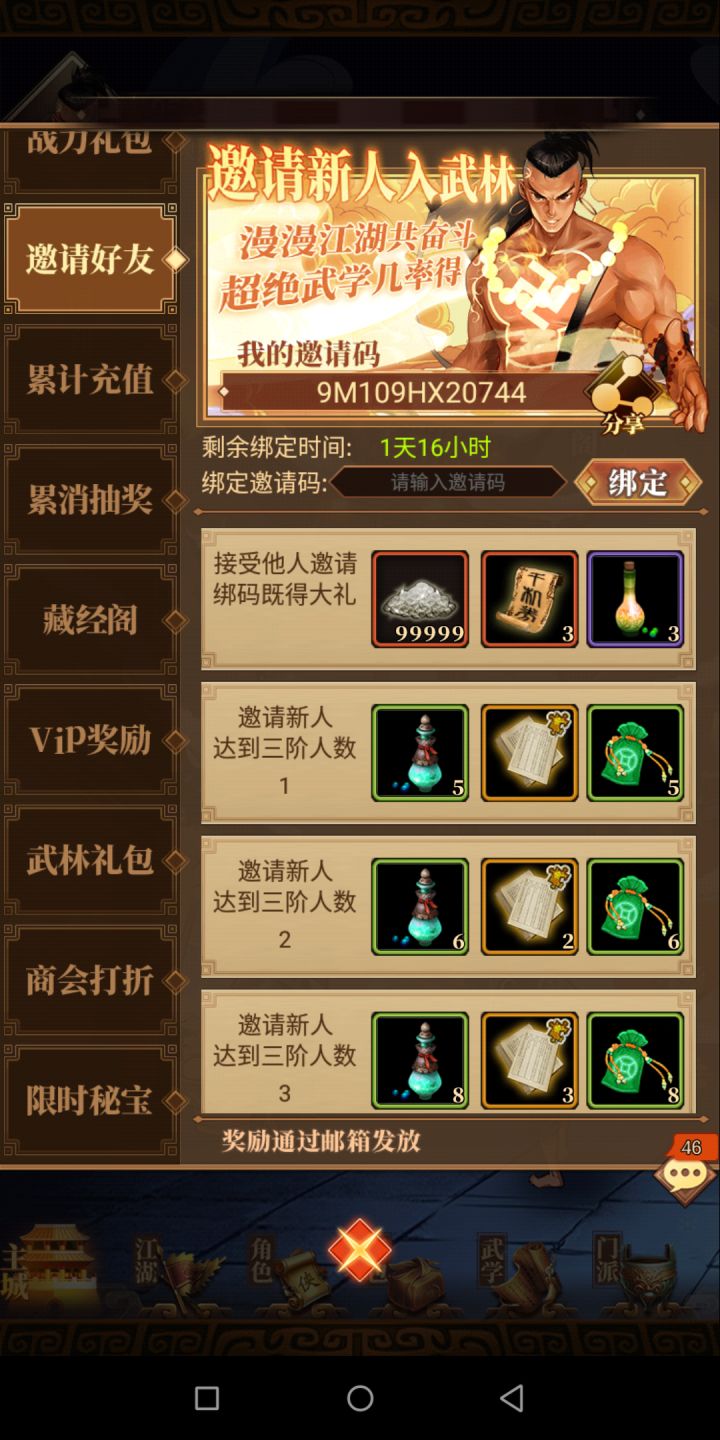
Task: Tap the 99999 silver reward icon
Action: (420, 598)
